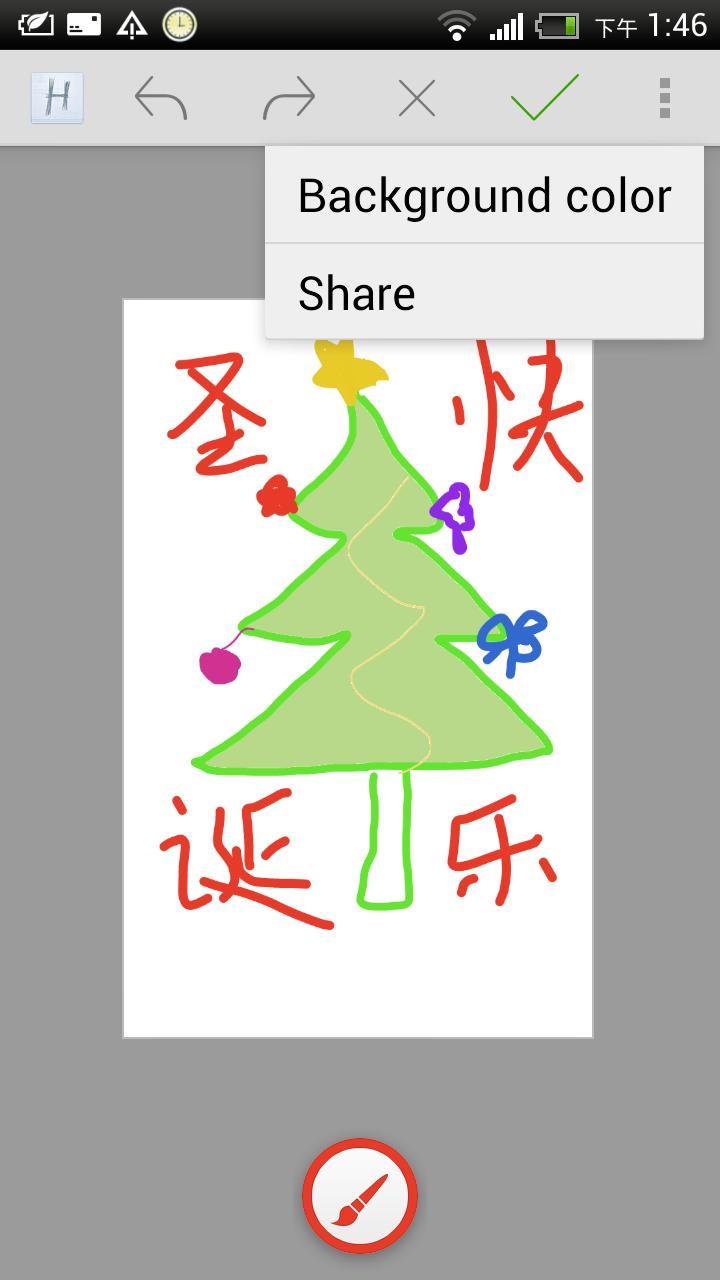Redo the undone stroke

pos(289,98)
